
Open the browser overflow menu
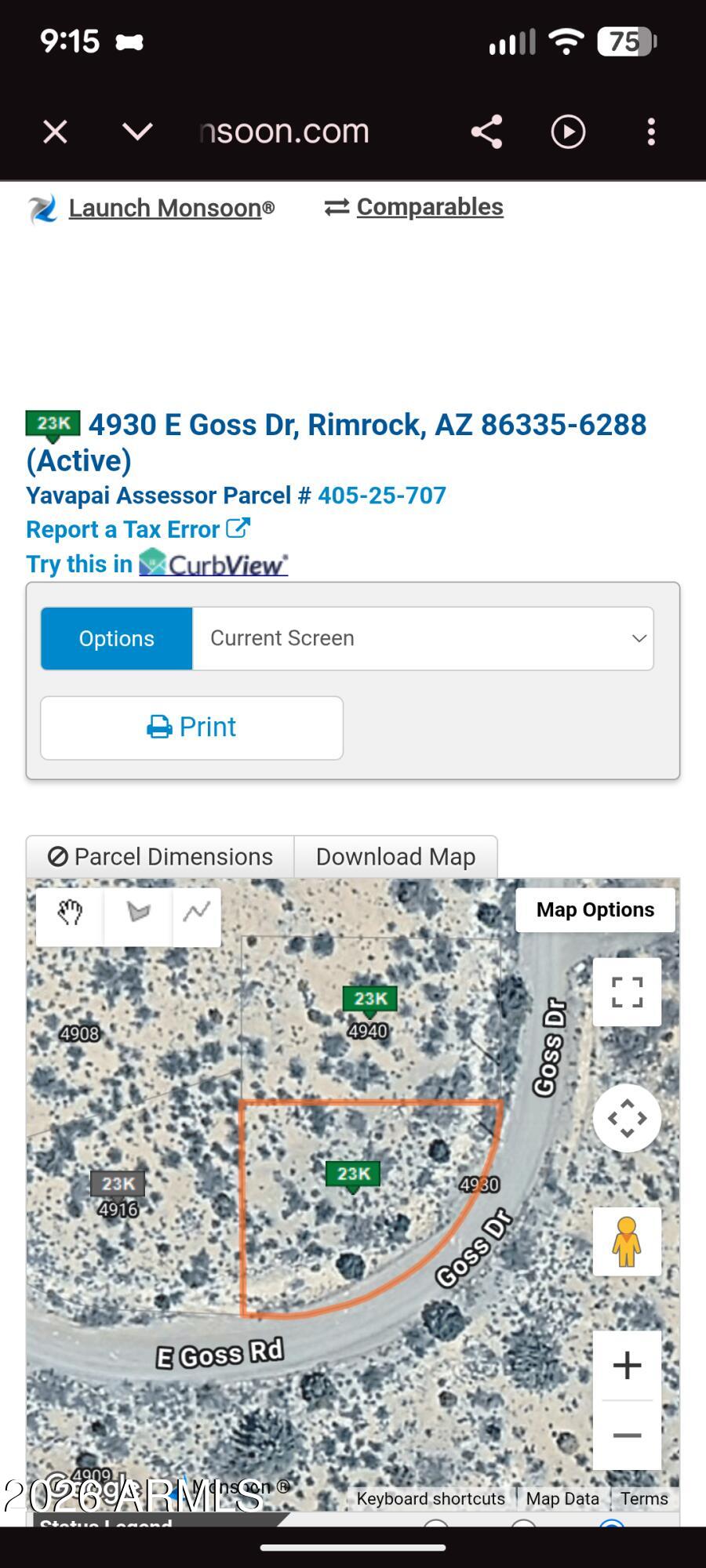point(651,132)
